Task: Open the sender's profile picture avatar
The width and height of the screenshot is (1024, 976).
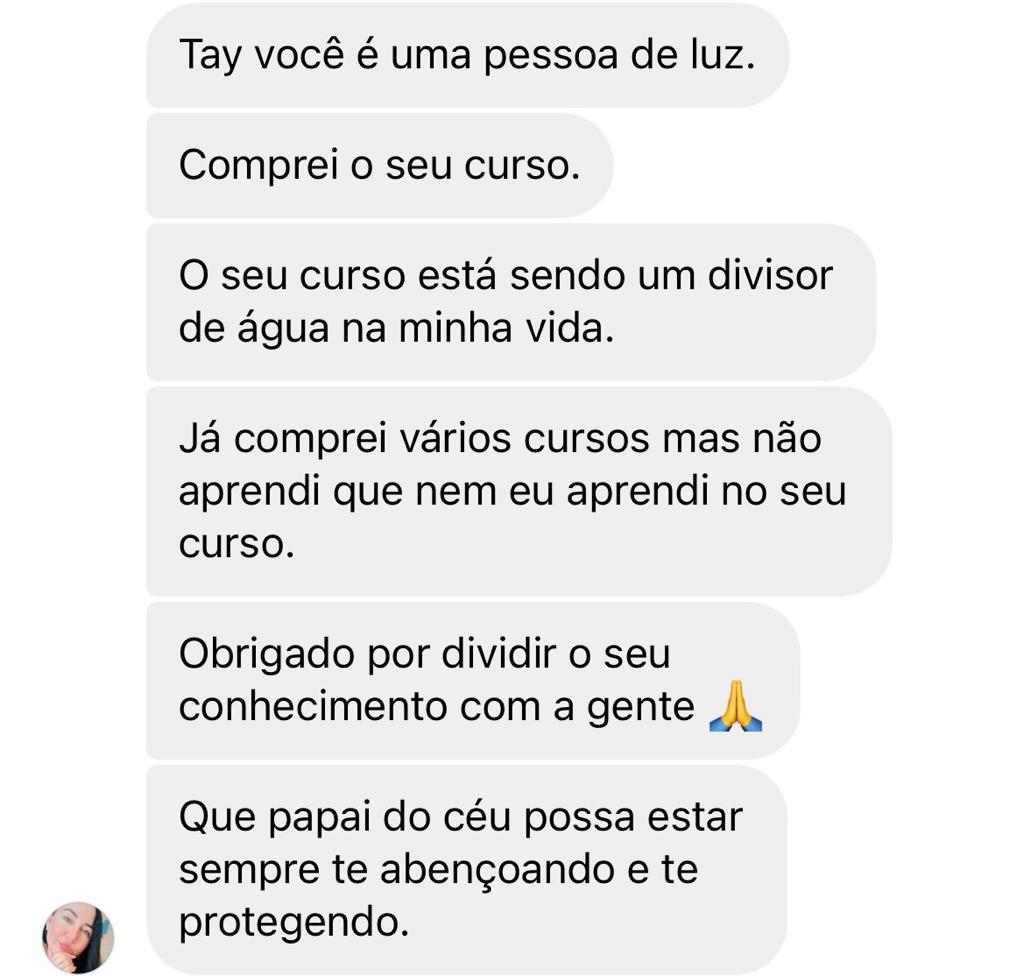Action: point(78,937)
